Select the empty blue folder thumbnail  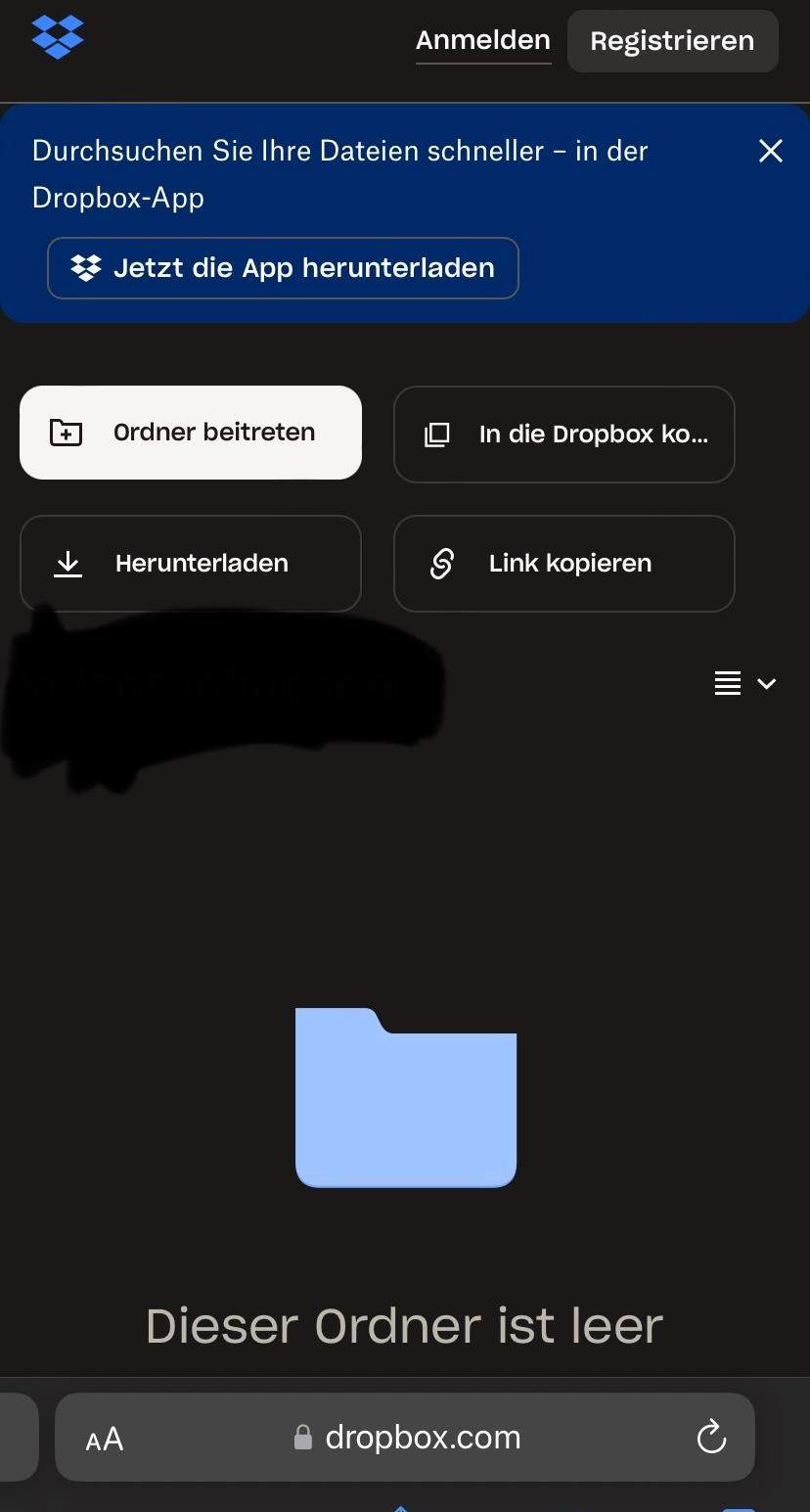click(x=405, y=1096)
